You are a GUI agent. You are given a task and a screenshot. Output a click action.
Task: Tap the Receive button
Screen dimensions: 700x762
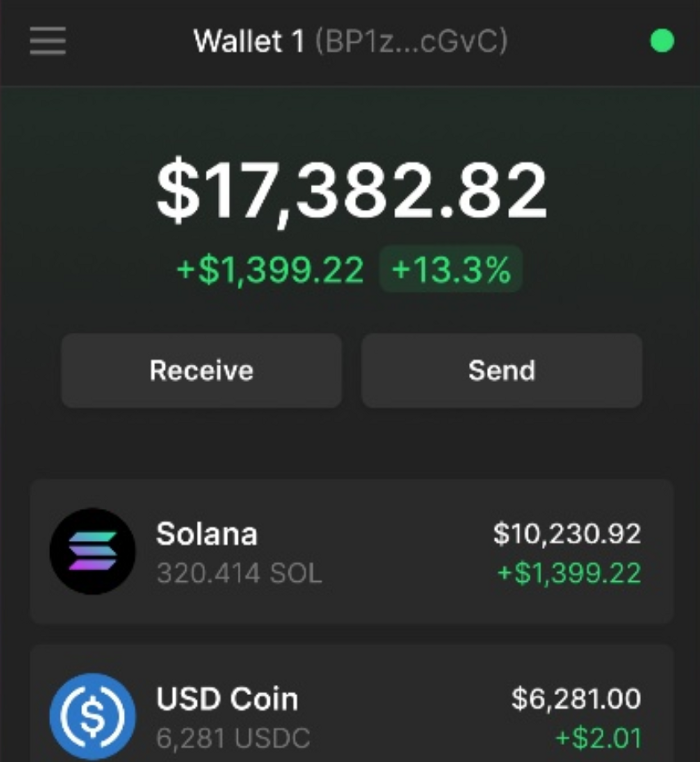click(x=201, y=370)
